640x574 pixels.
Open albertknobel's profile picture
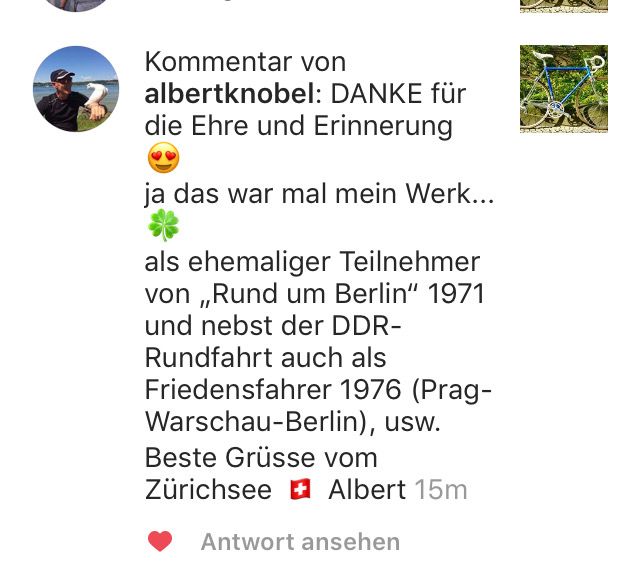[76, 89]
